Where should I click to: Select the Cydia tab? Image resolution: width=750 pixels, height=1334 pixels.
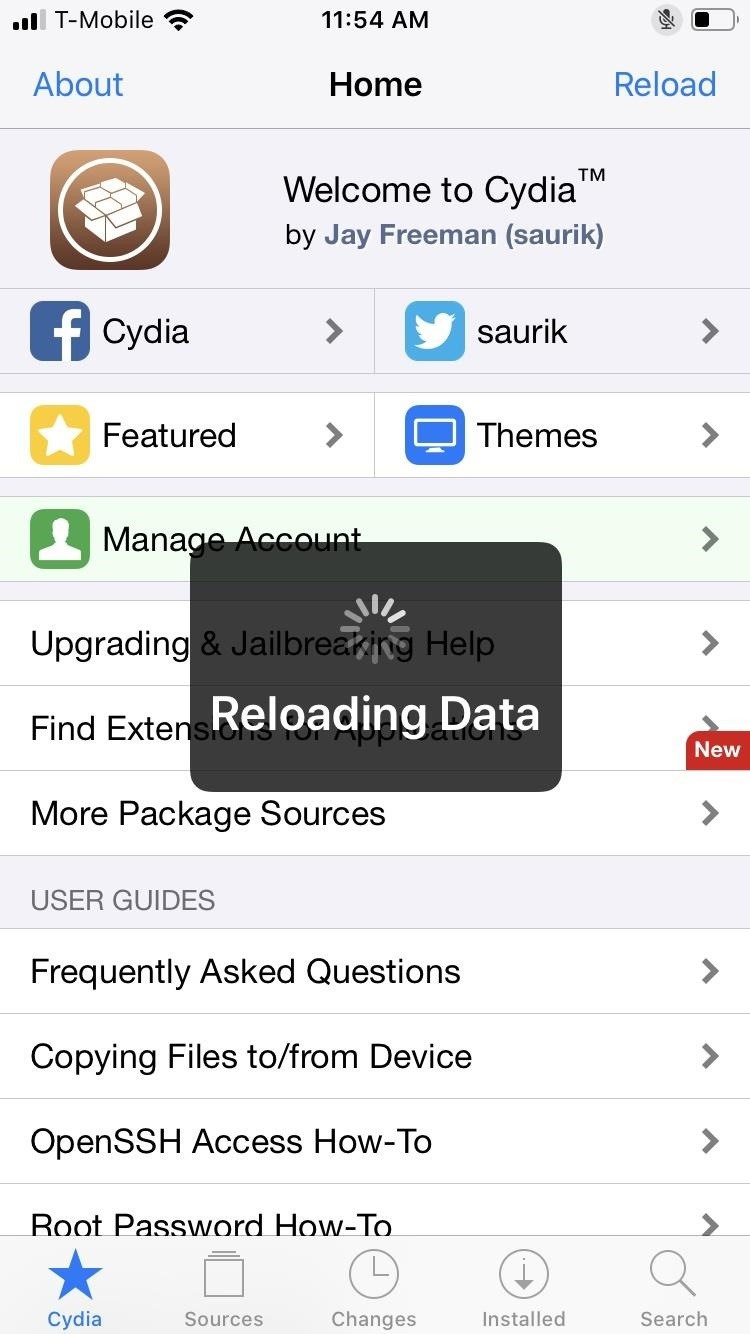75,1290
